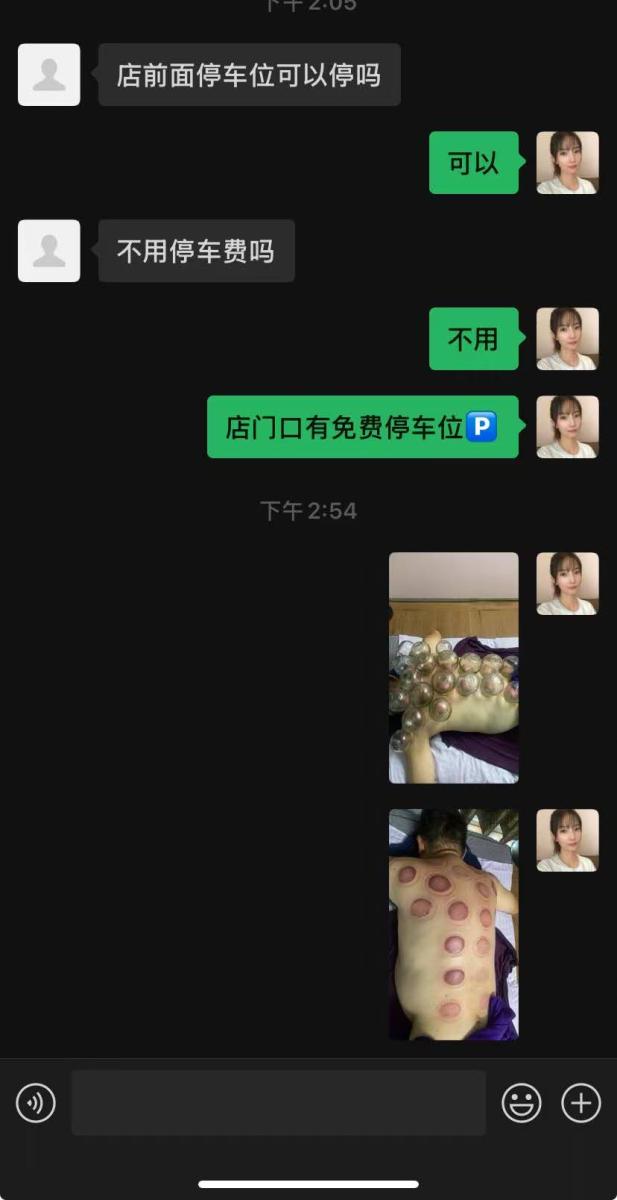Open the plus attachments menu

click(x=581, y=1103)
